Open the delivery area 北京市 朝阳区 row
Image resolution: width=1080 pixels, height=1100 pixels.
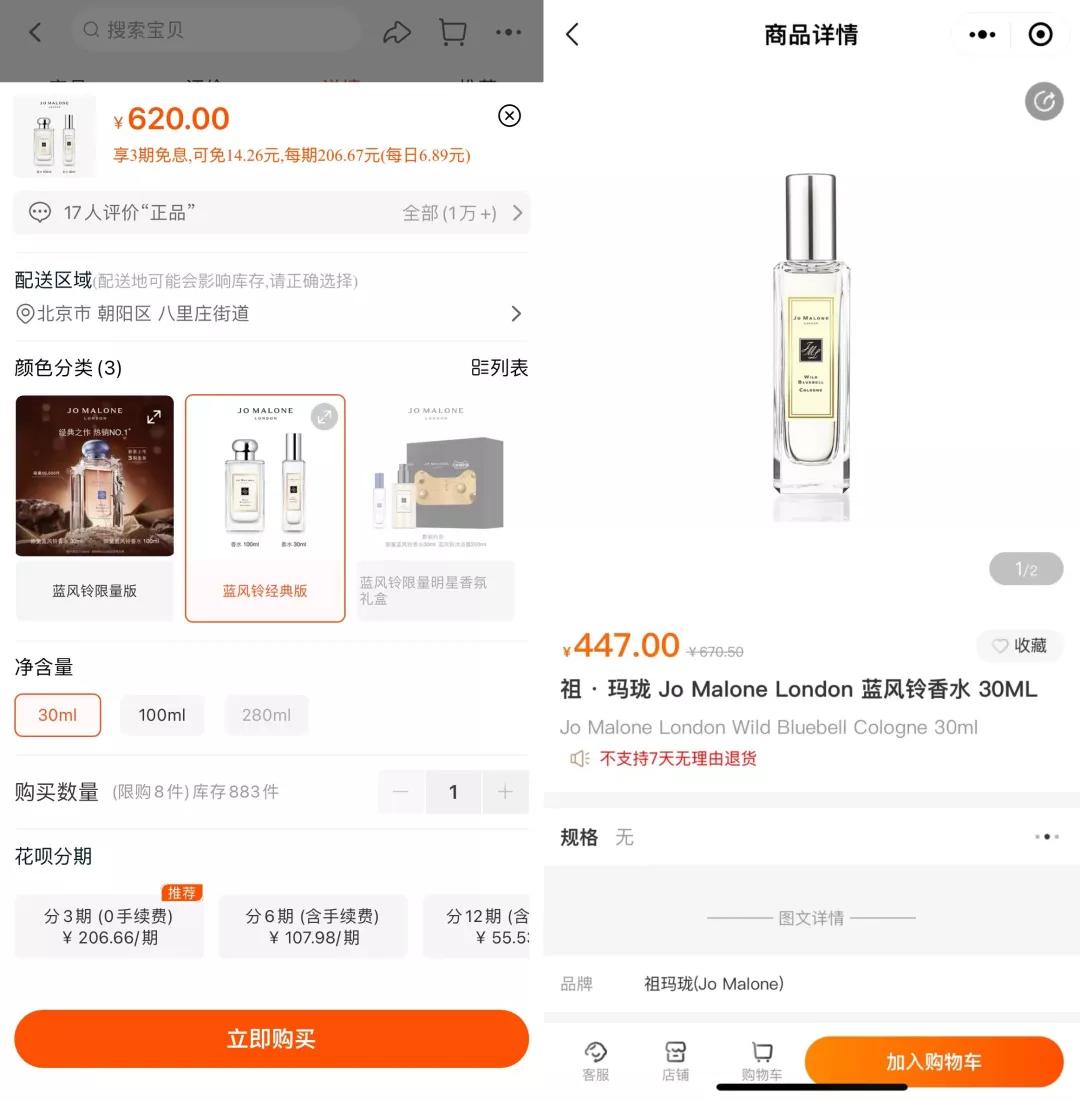point(270,314)
